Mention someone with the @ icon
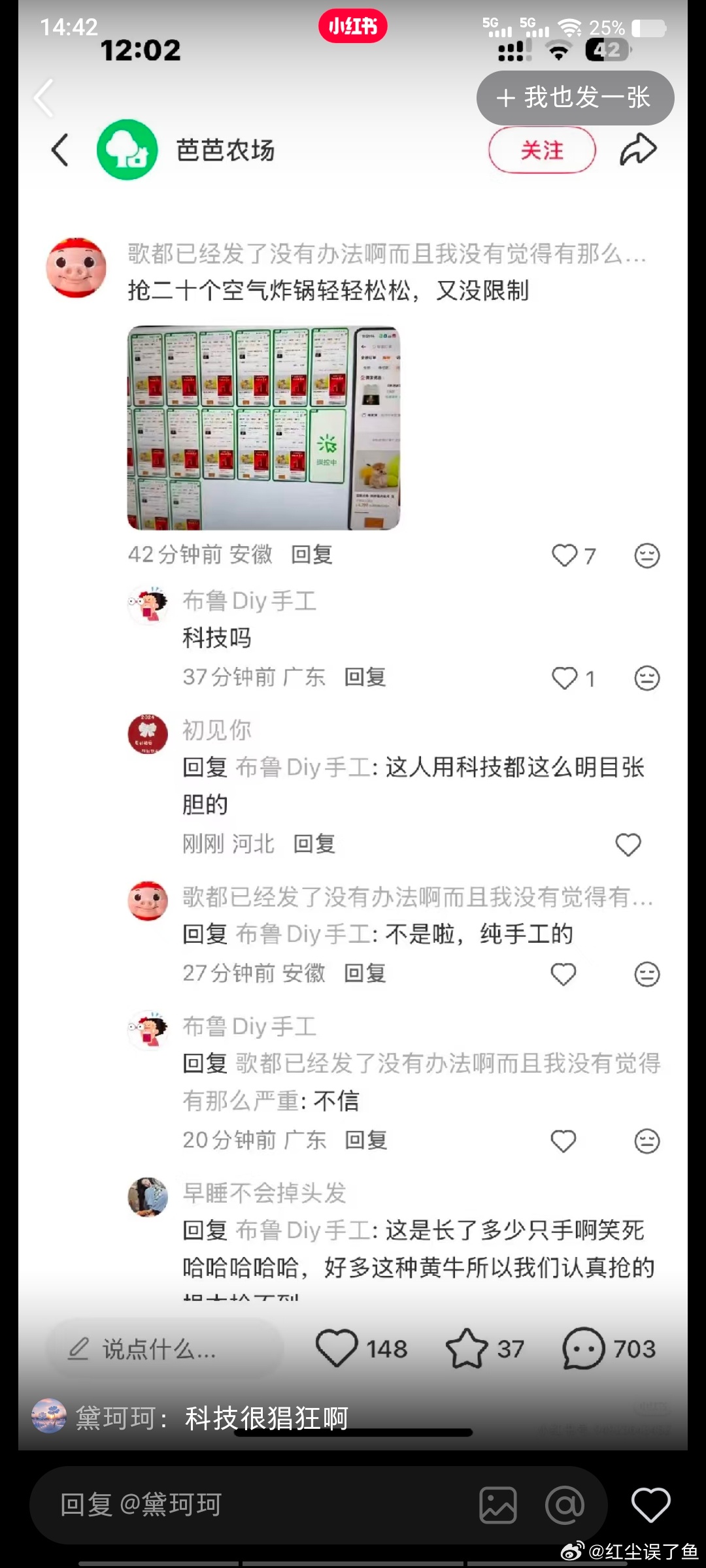Screen dimensions: 706x1568 (565, 1505)
